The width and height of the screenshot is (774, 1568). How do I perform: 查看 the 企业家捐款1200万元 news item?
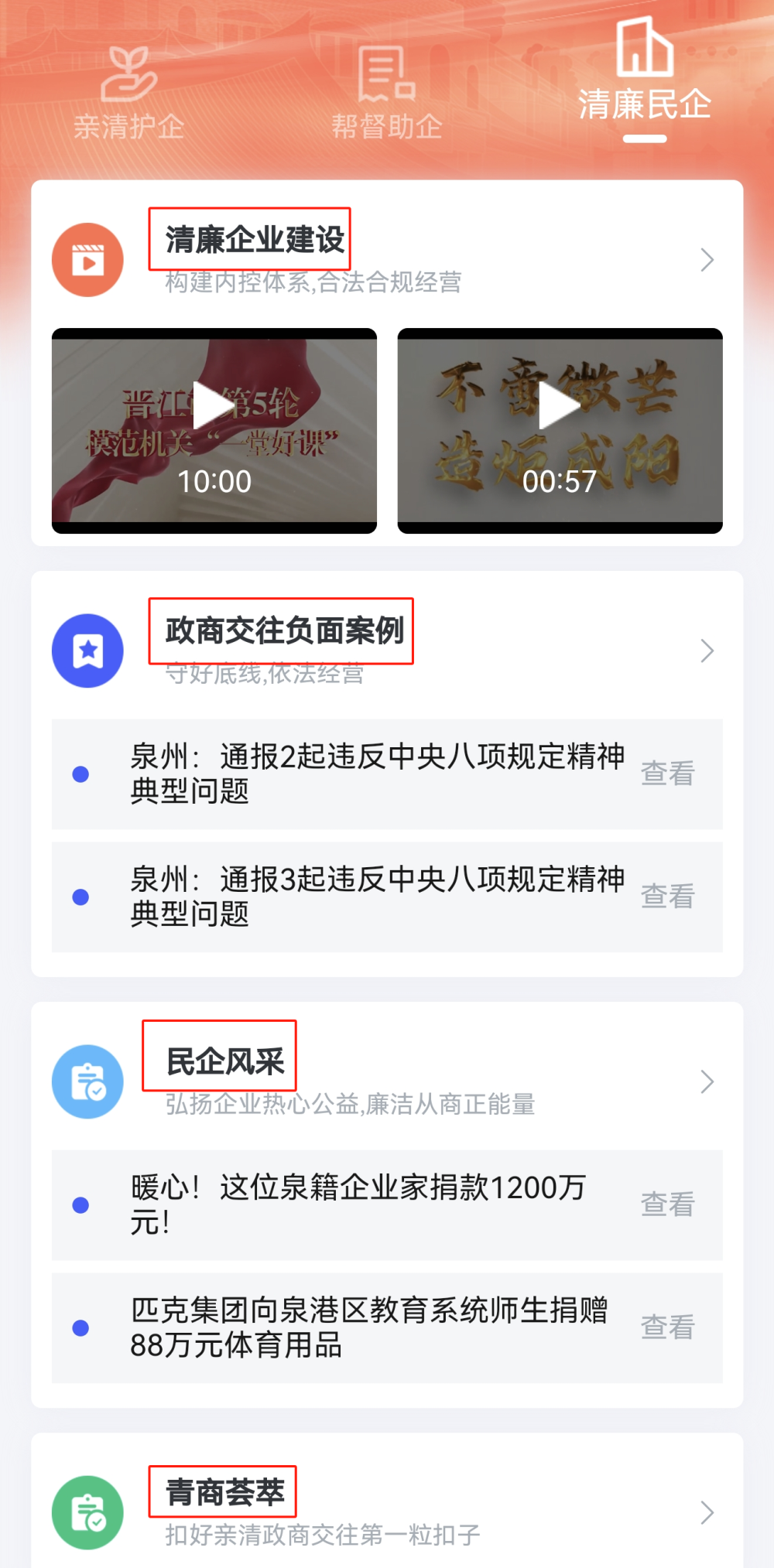pyautogui.click(x=666, y=1204)
